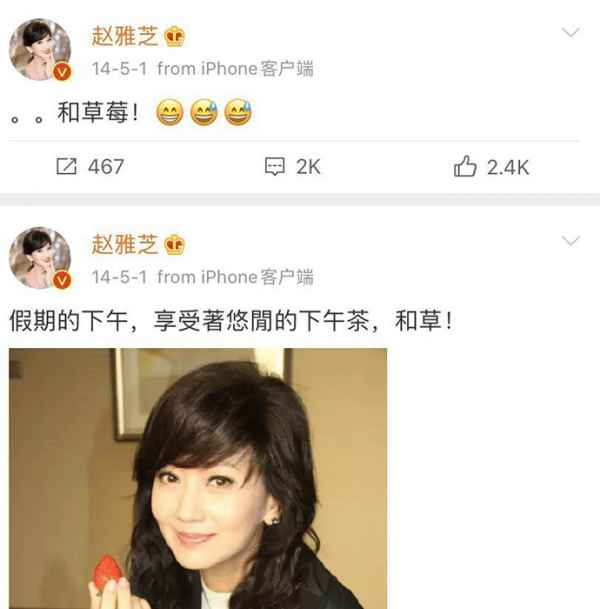This screenshot has height=609, width=600.
Task: View the photo in the '假期的下午' post
Action: point(198,478)
